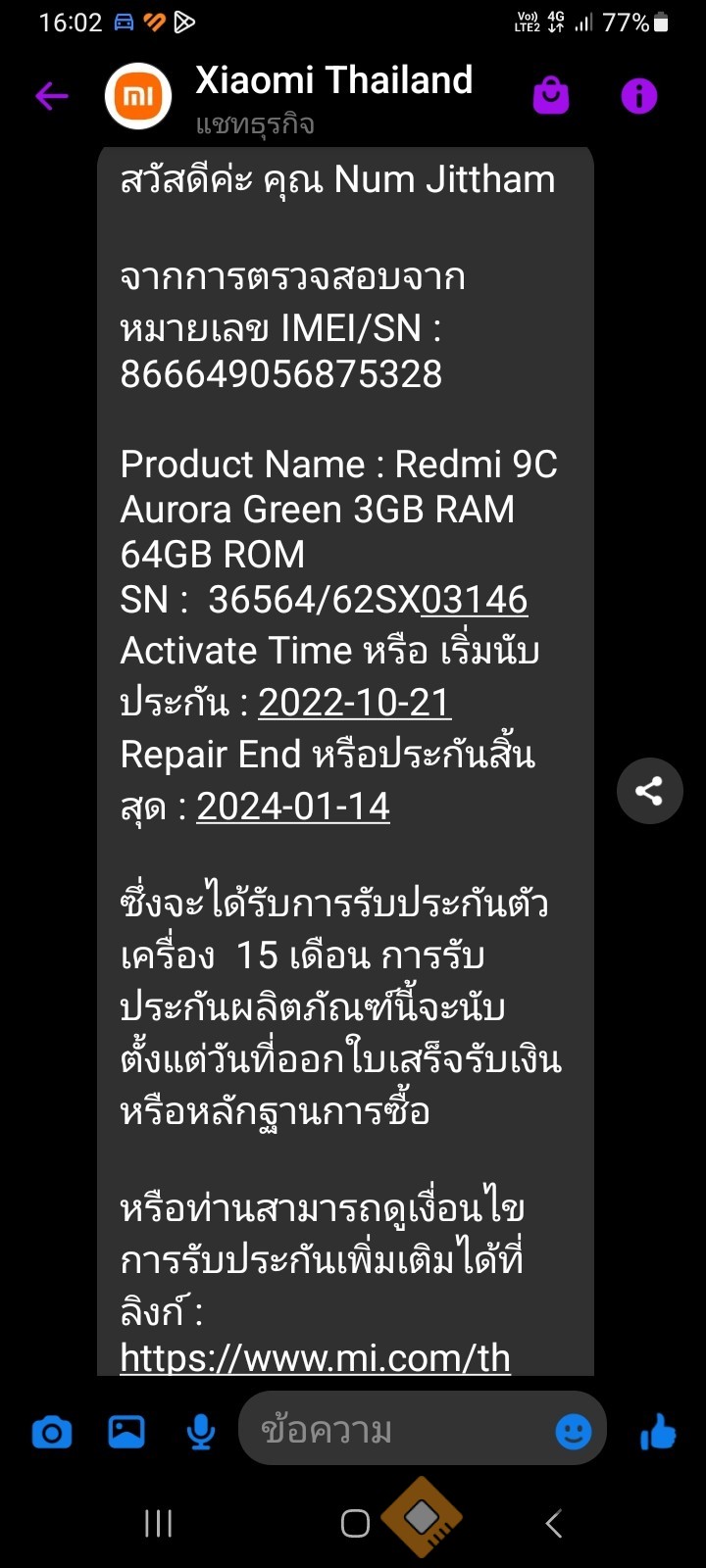This screenshot has width=706, height=1568.
Task: Open the https://www.mi.com/th link
Action: pyautogui.click(x=315, y=1358)
